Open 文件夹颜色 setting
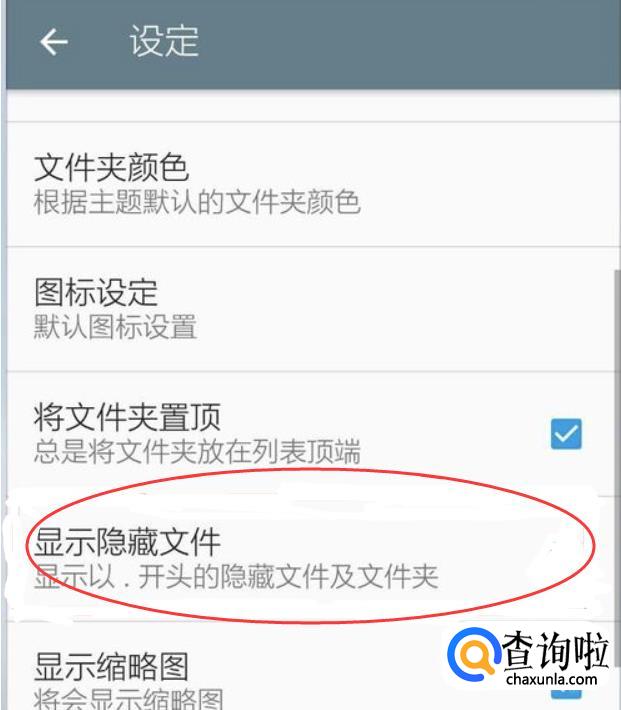Image resolution: width=621 pixels, height=710 pixels. [313, 184]
